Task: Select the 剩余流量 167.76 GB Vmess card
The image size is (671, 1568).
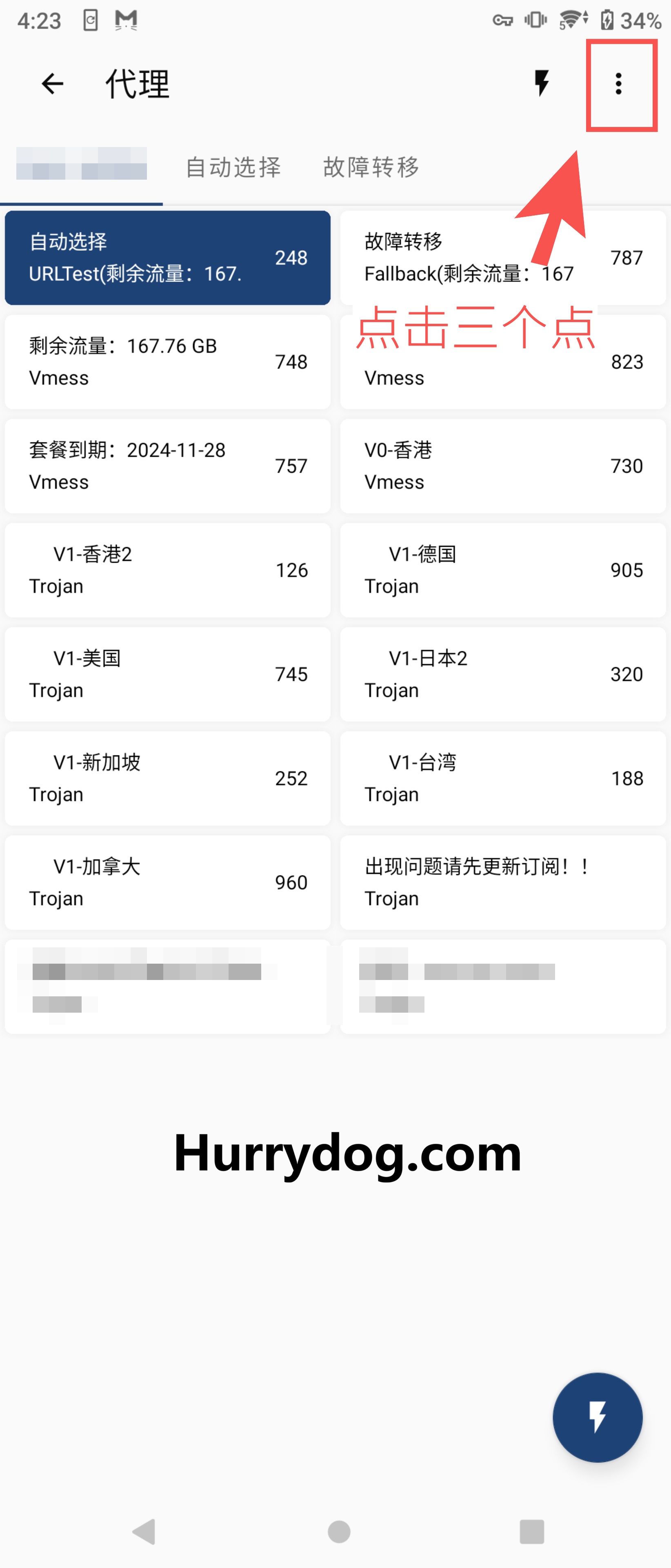Action: click(x=167, y=361)
